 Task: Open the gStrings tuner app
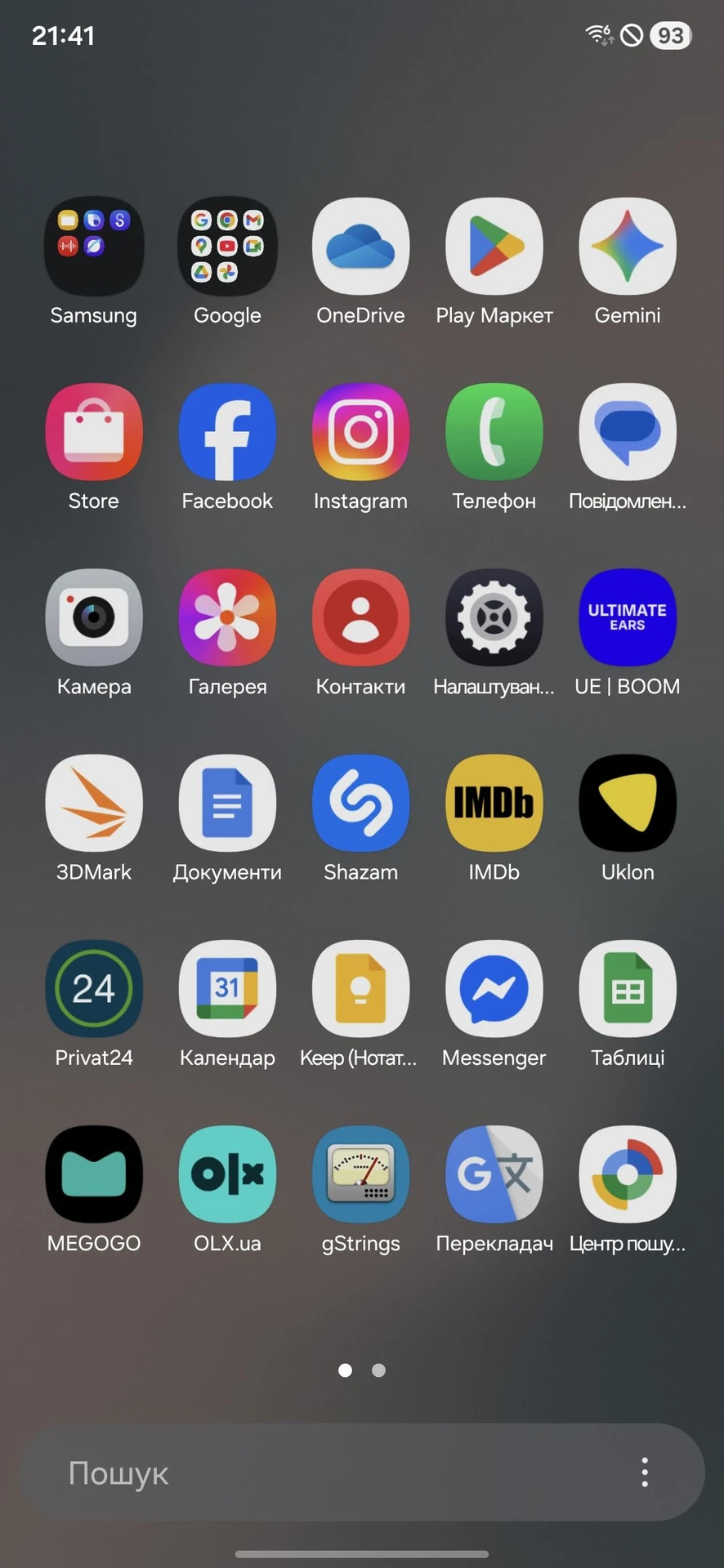(x=360, y=1174)
